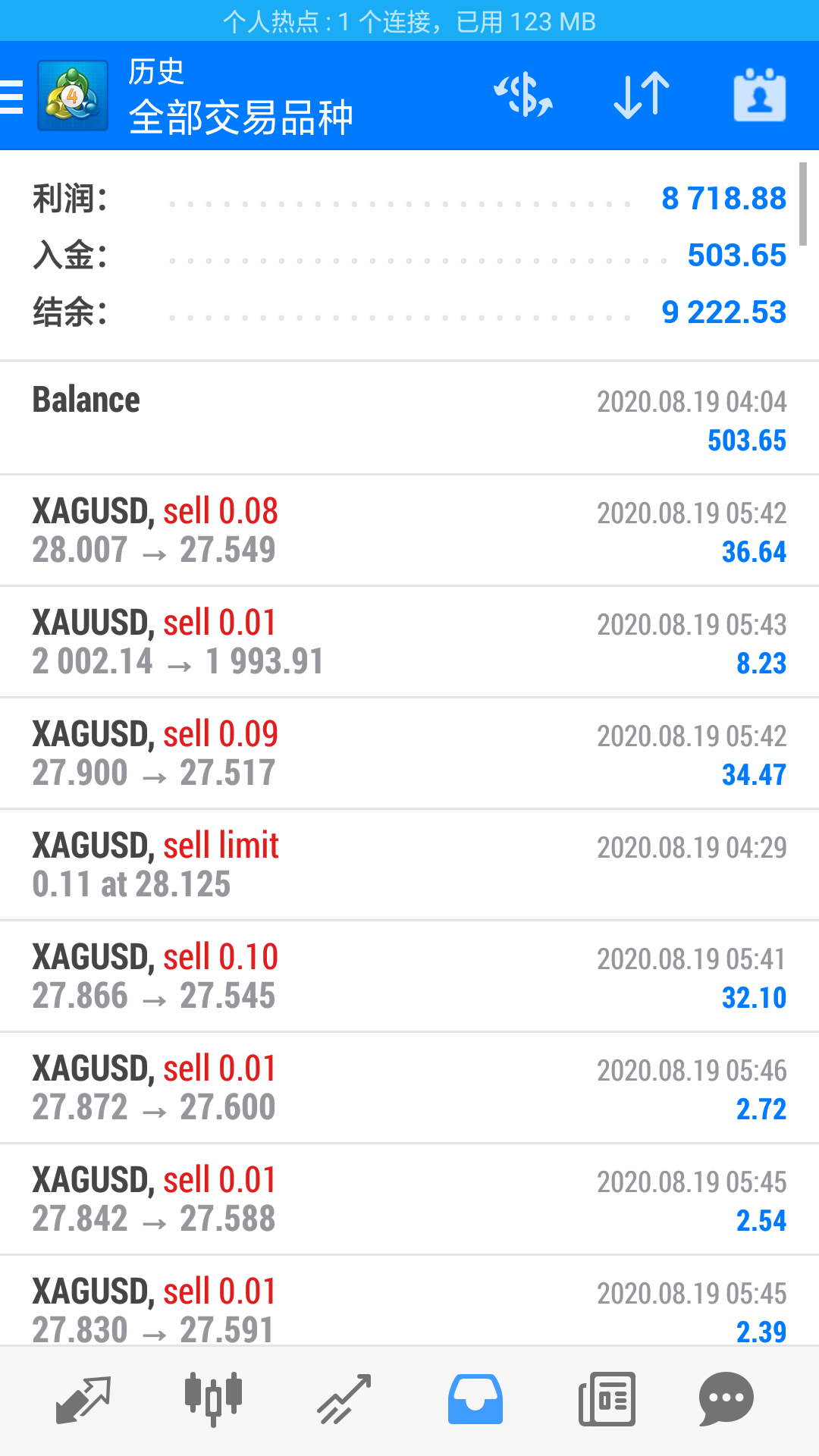Open the XAGUSD sell 0.08 trade

409,531
